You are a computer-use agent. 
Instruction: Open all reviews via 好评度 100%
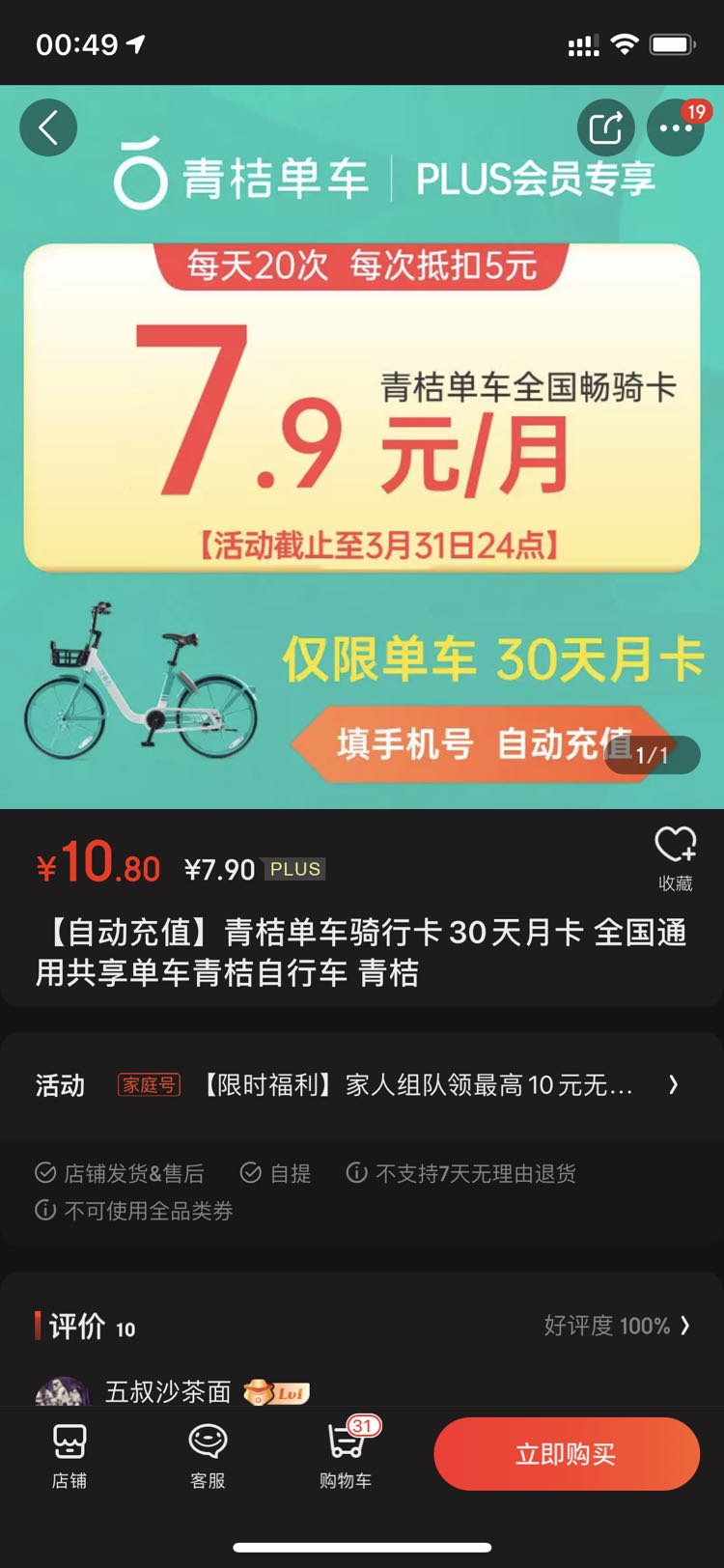[617, 1326]
